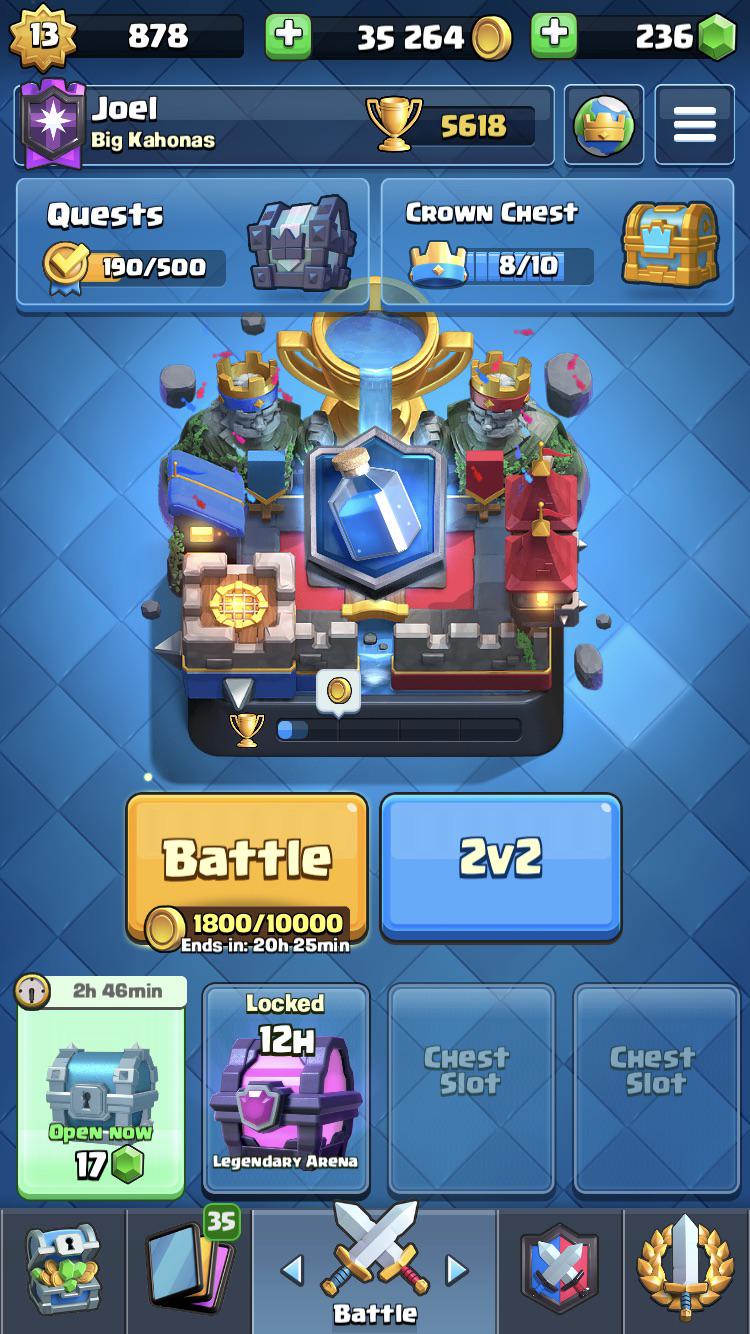
Task: Tap the gold coin marker on trophy road
Action: [x=340, y=686]
